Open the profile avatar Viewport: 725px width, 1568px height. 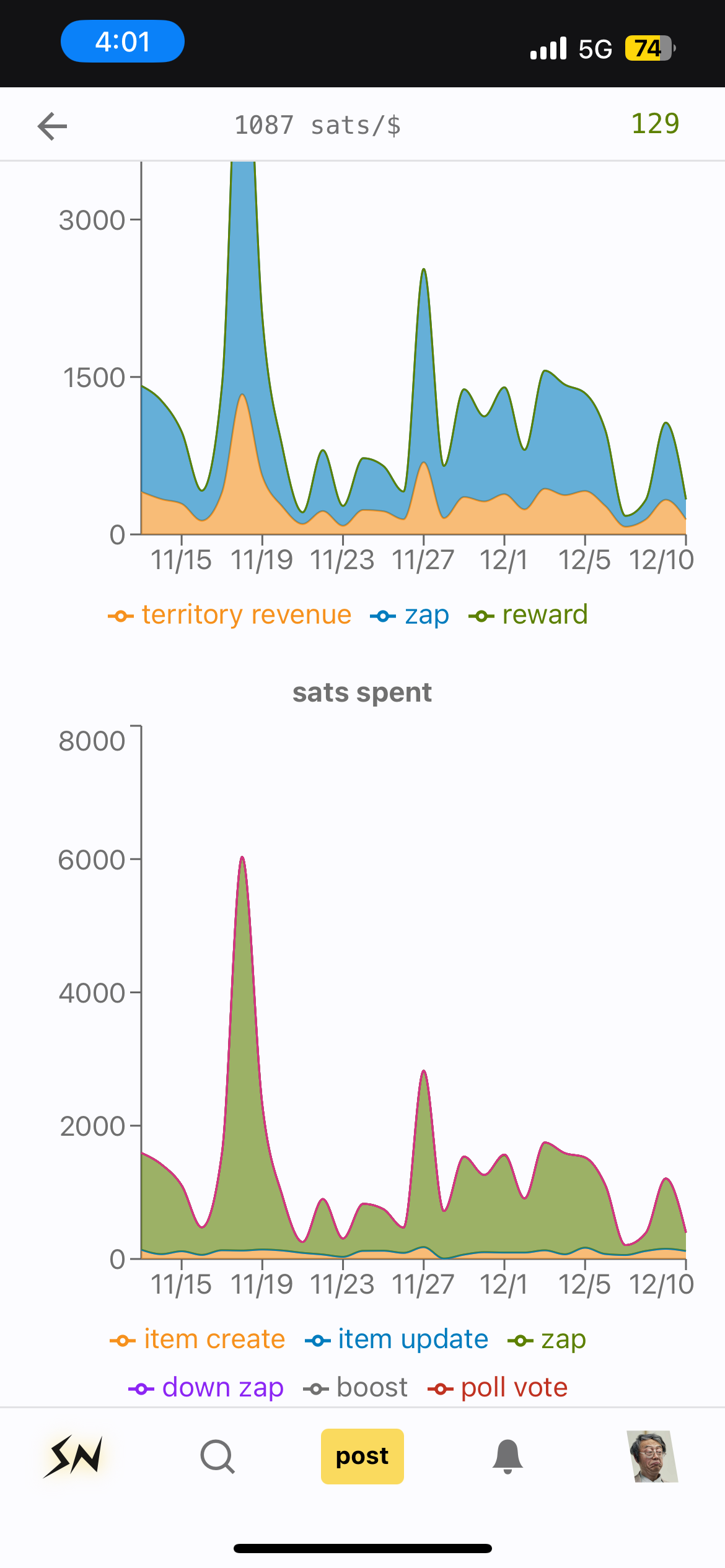pos(652,1456)
